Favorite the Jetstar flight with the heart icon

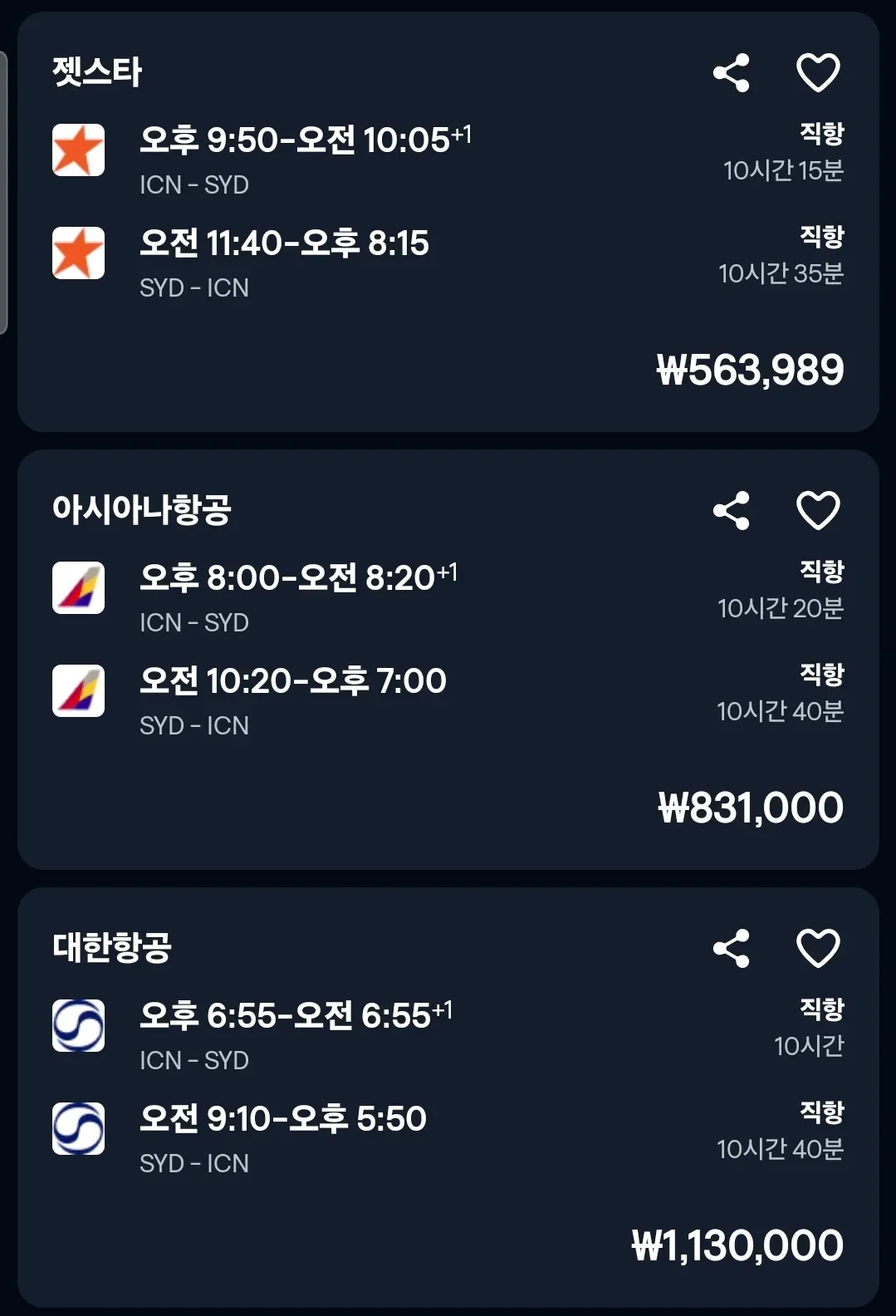(817, 74)
